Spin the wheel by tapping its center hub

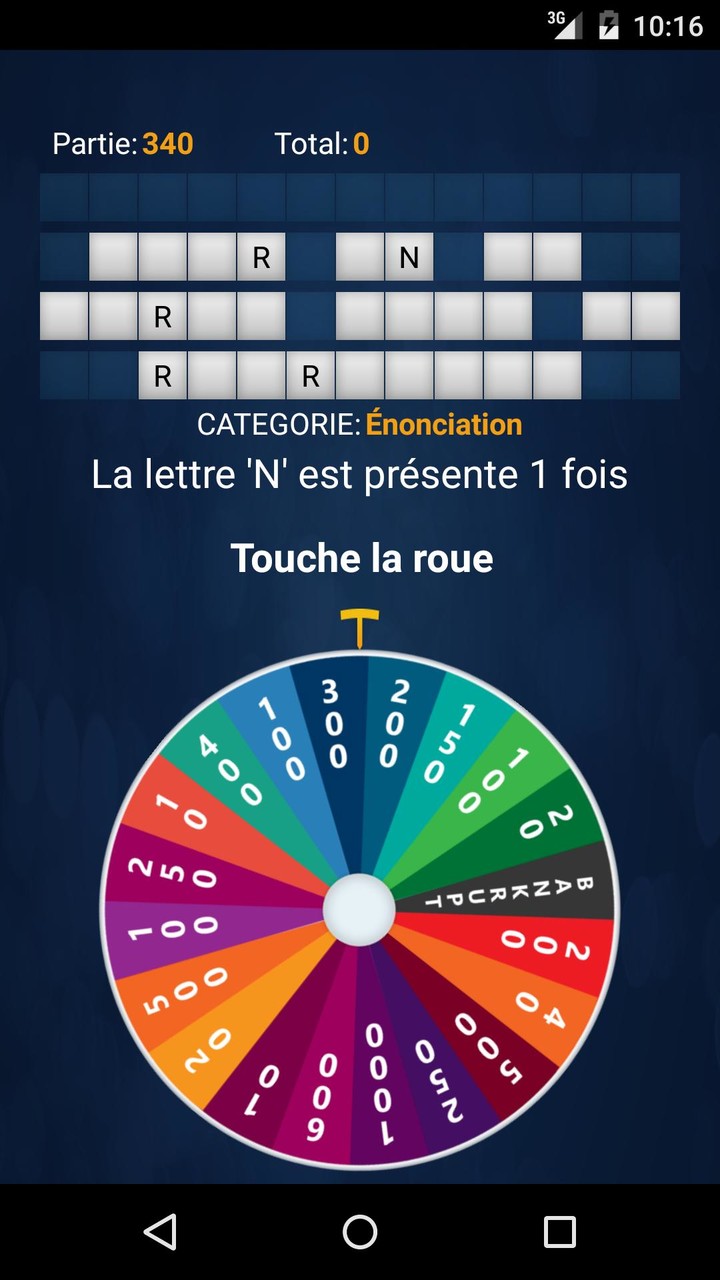click(x=360, y=910)
